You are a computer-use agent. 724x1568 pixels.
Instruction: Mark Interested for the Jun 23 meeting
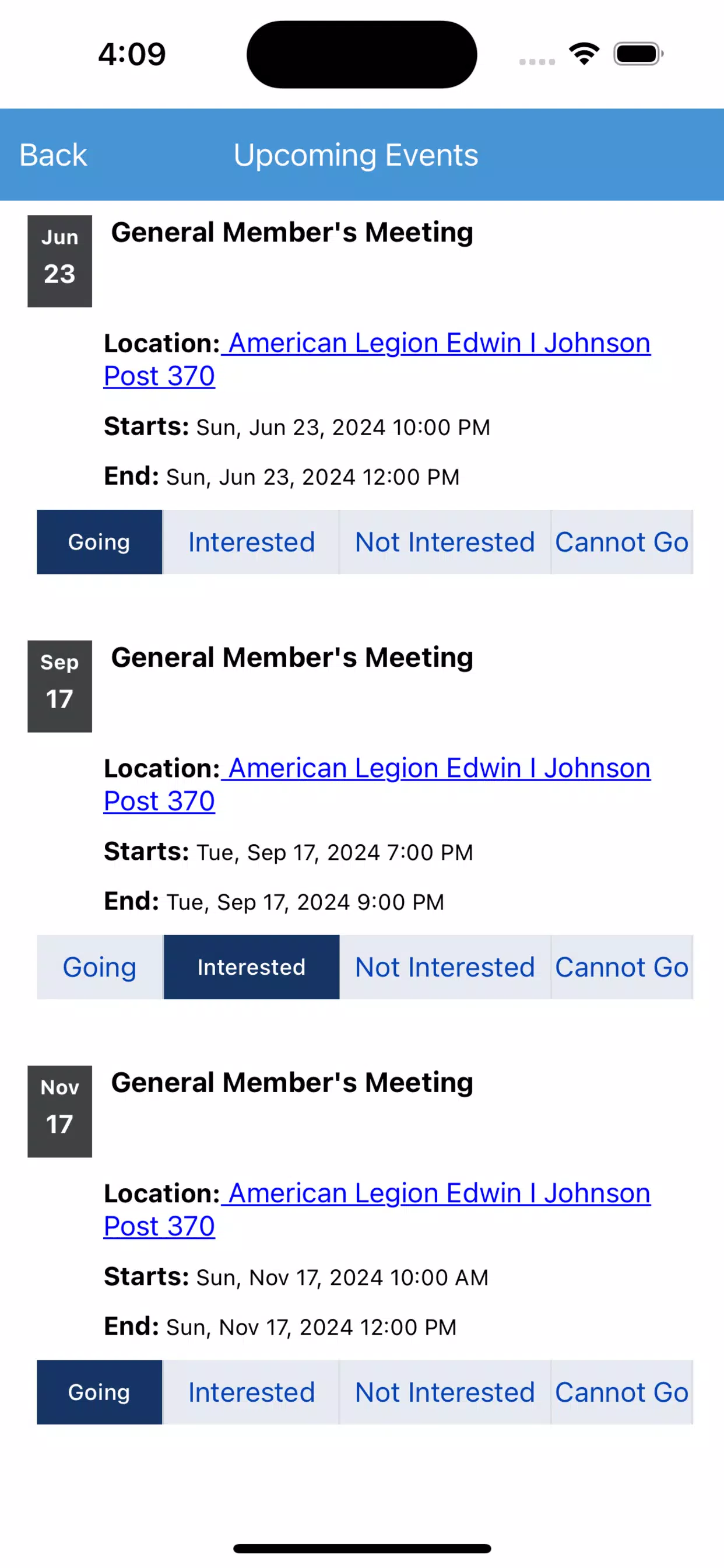coord(251,542)
